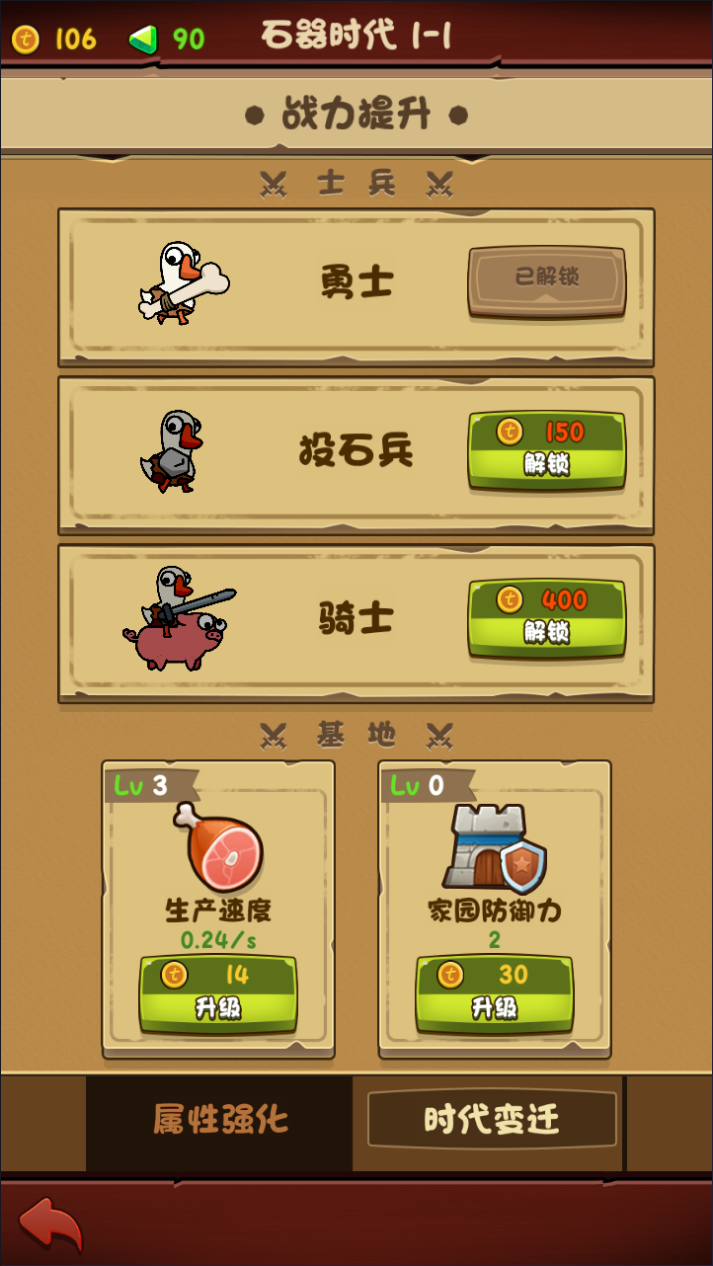The image size is (713, 1266).
Task: Upgrade 家园防御力 for 30 coins
Action: [494, 992]
